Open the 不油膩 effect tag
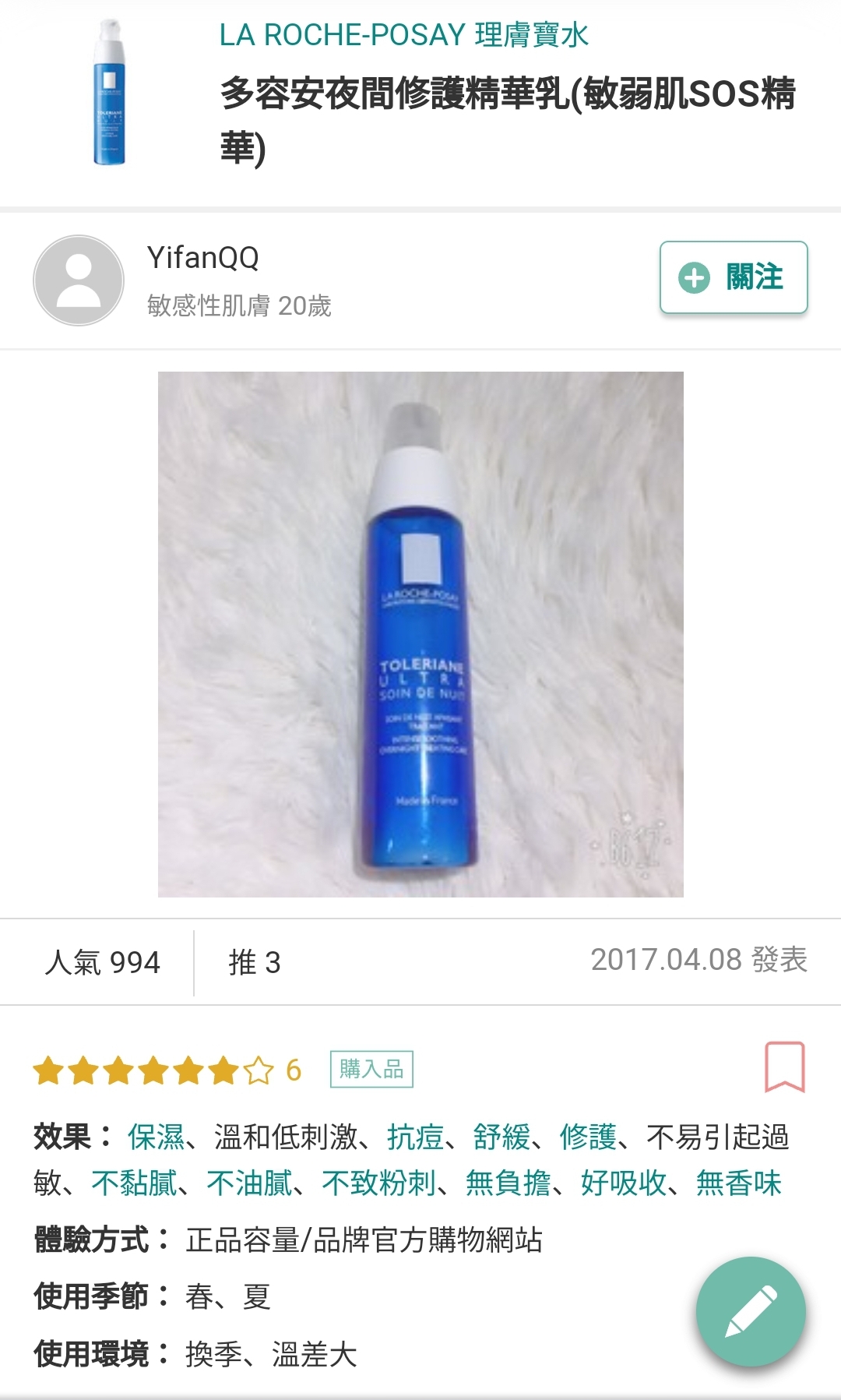Viewport: 841px width, 1400px height. pos(249,1183)
